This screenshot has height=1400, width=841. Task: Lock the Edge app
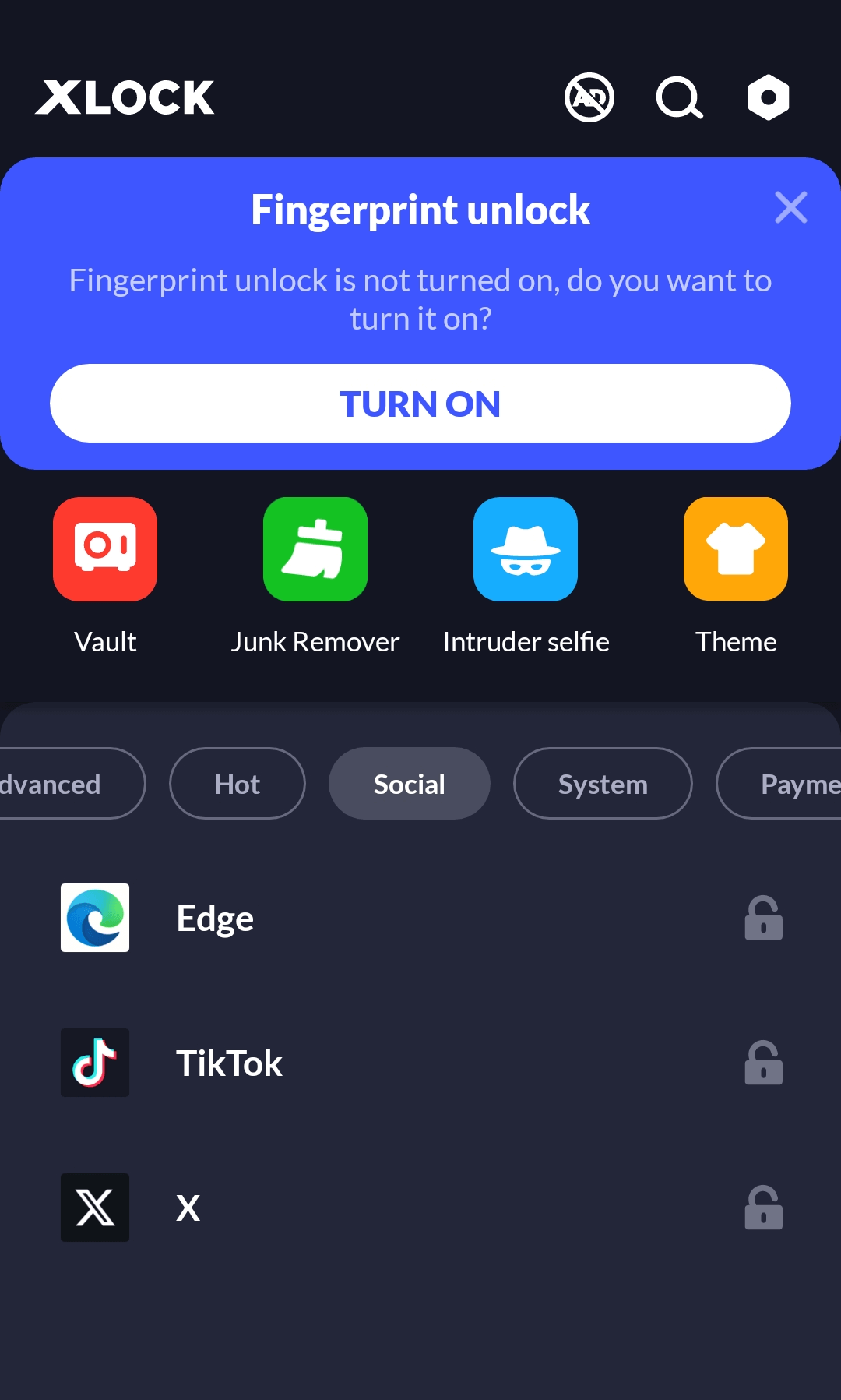click(763, 919)
